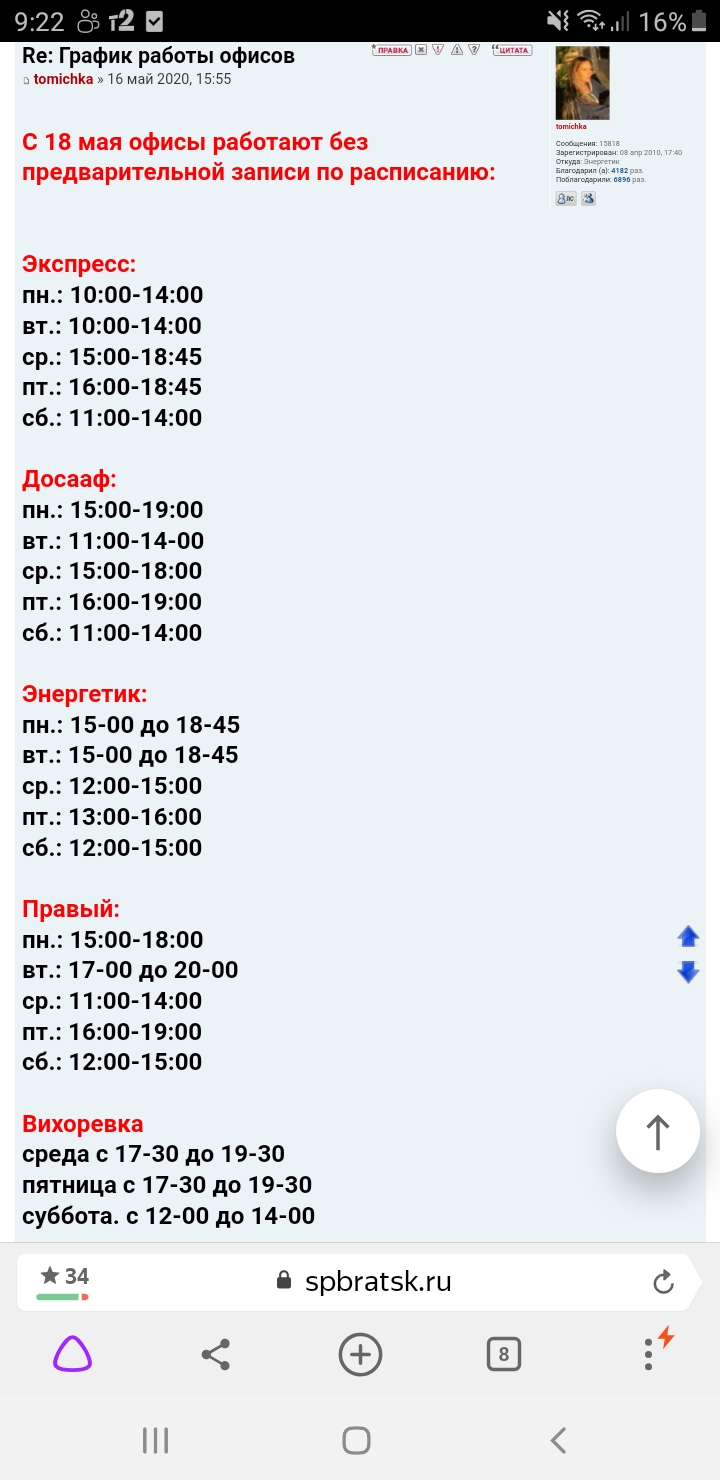
Task: Open author link tomichka beside the post date
Action: coord(63,79)
